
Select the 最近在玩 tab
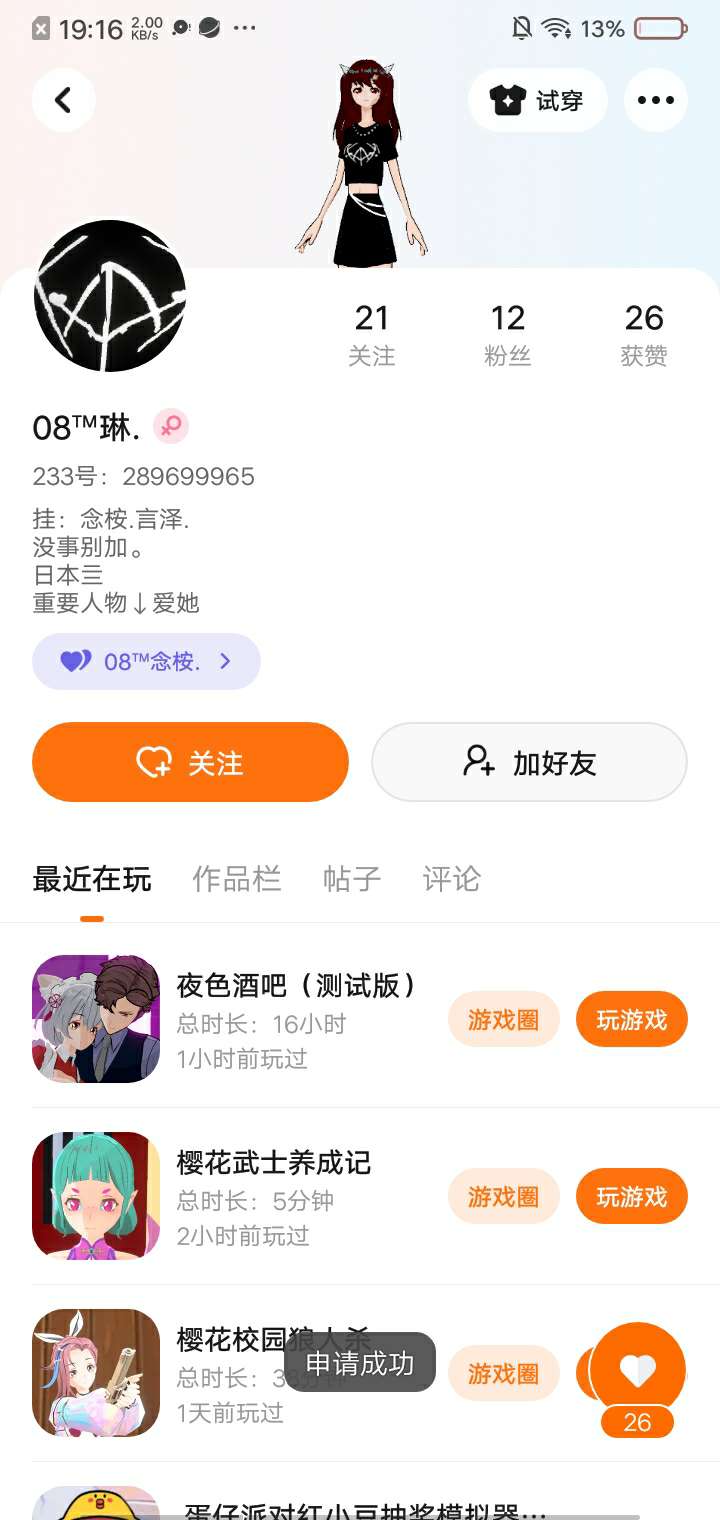[92, 879]
